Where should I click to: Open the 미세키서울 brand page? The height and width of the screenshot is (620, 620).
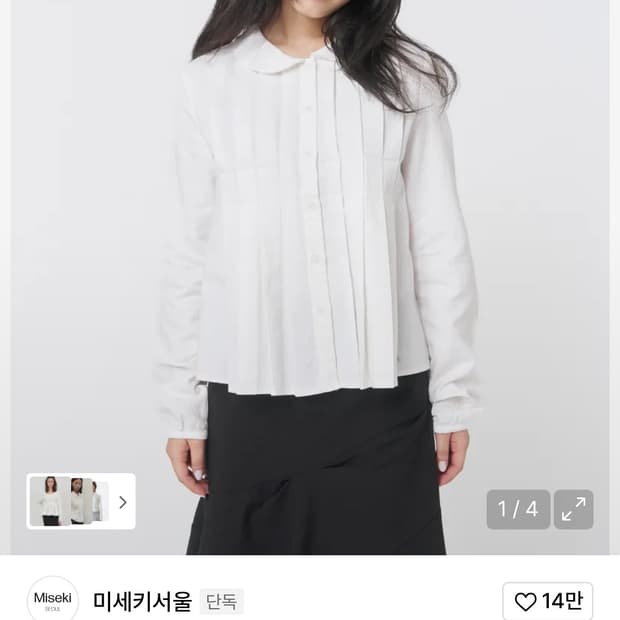tap(142, 601)
